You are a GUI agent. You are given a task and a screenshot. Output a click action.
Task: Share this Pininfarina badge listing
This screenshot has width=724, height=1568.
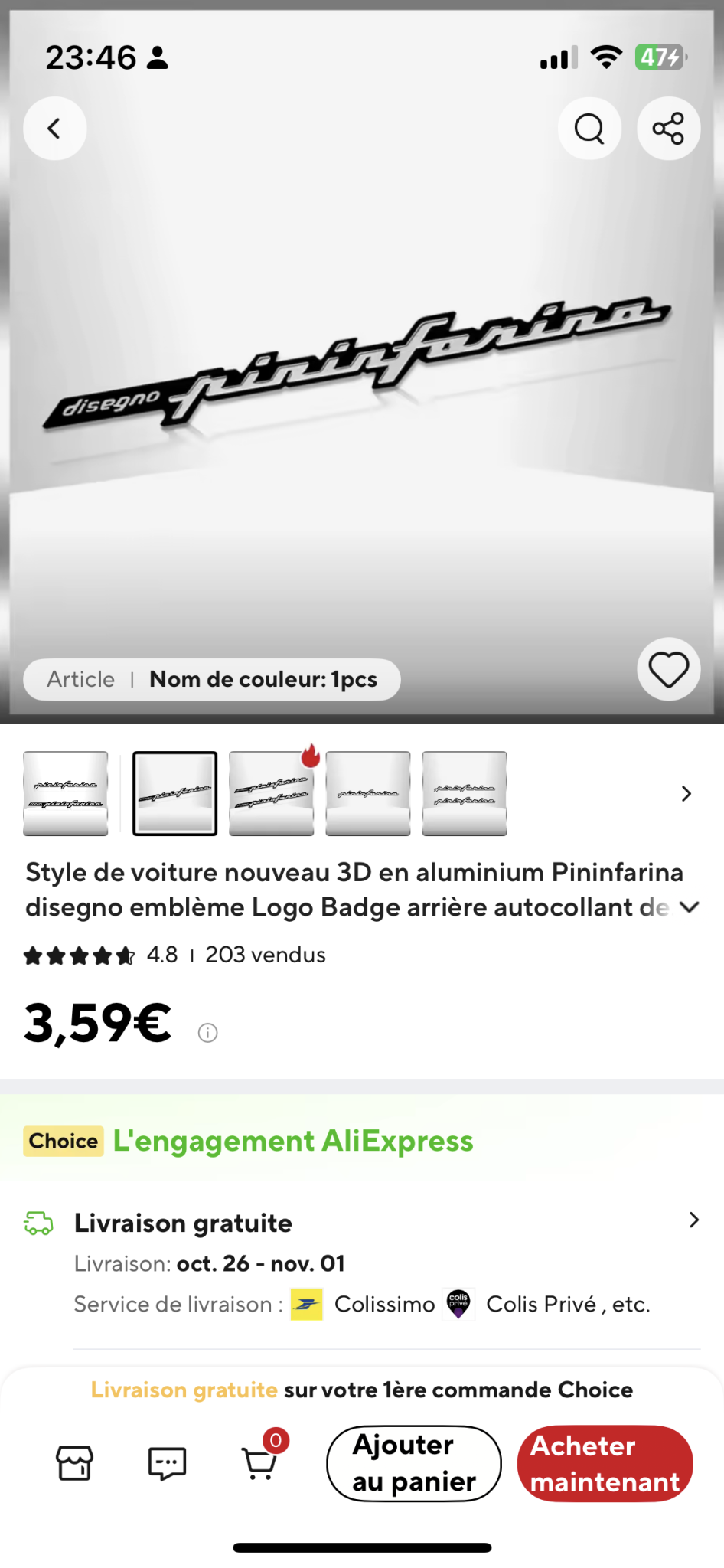(x=668, y=129)
